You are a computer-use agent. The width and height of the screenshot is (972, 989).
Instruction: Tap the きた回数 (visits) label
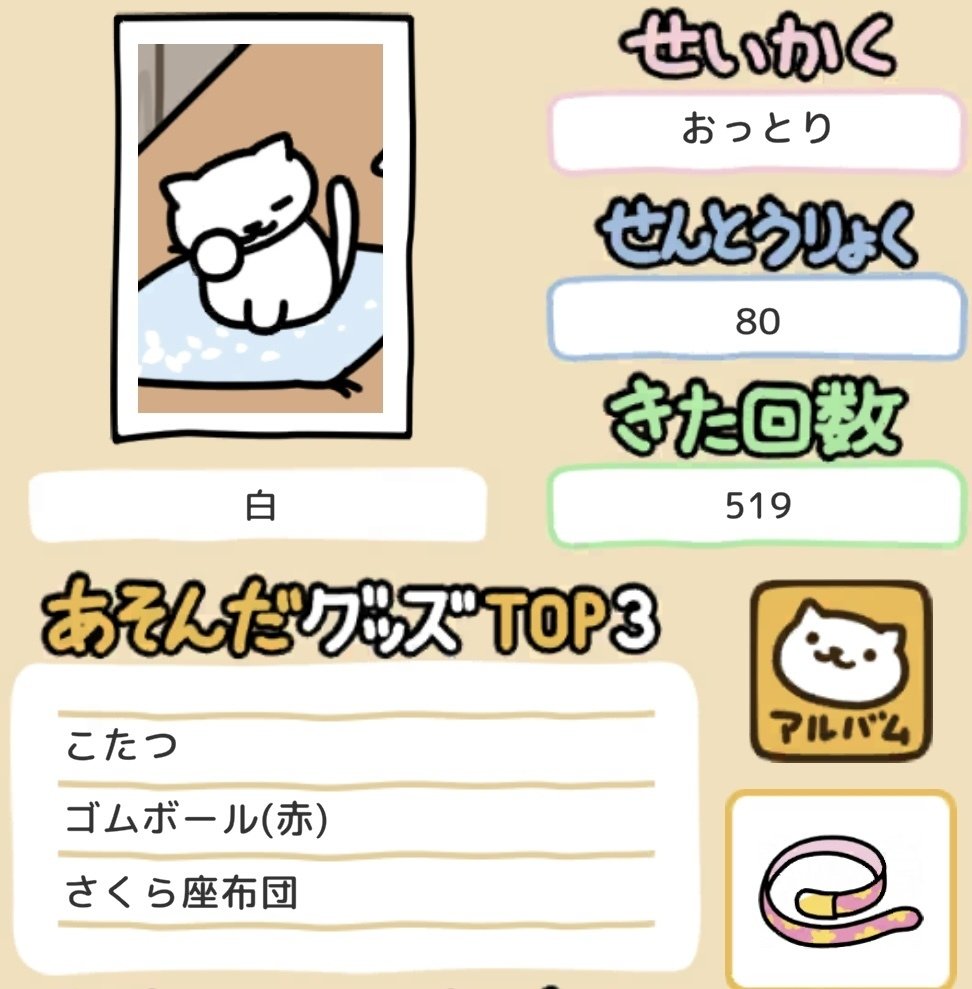(x=757, y=418)
